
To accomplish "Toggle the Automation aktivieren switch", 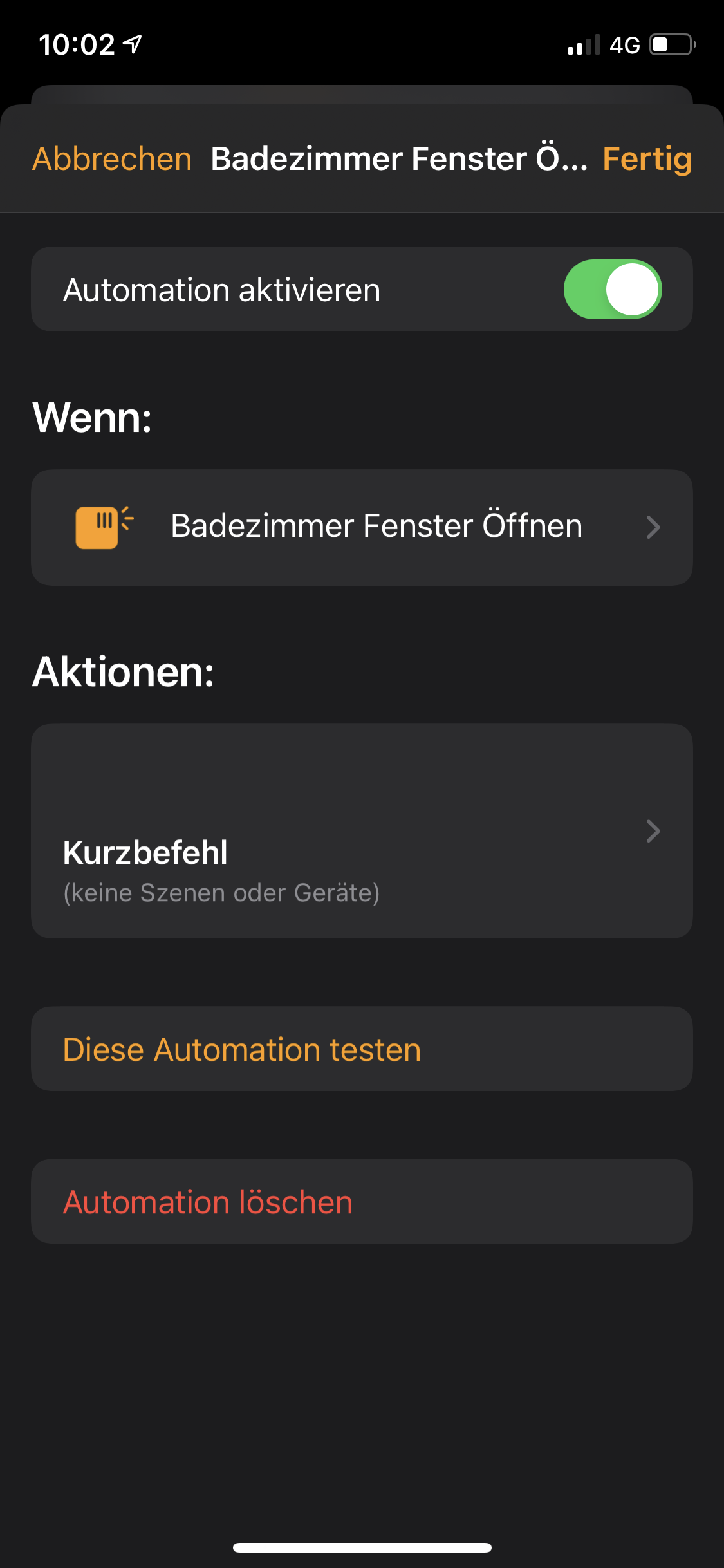I will click(x=612, y=290).
